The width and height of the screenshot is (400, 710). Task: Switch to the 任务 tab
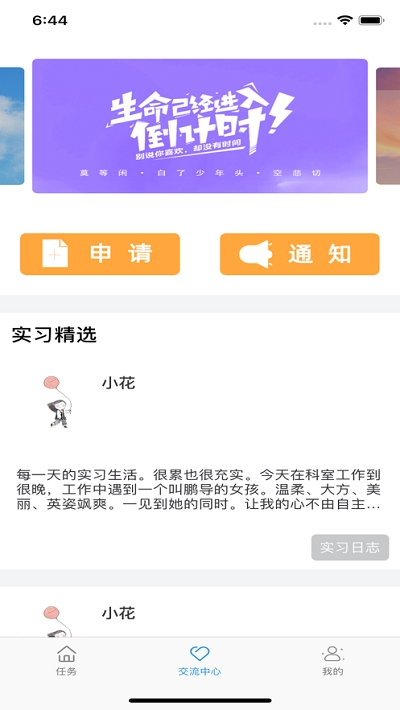pyautogui.click(x=66, y=661)
